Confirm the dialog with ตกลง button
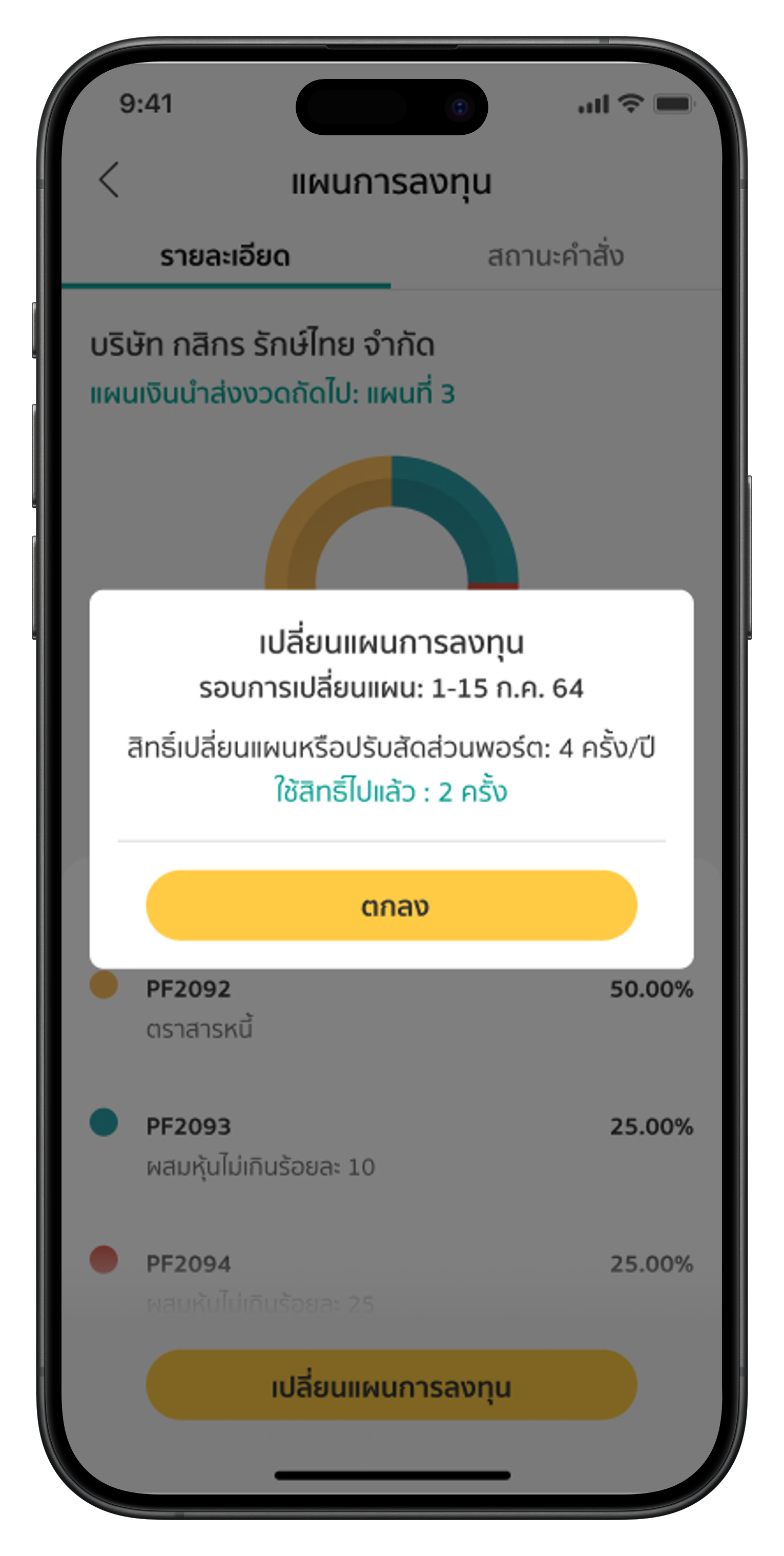This screenshot has height=1556, width=784. pyautogui.click(x=391, y=905)
